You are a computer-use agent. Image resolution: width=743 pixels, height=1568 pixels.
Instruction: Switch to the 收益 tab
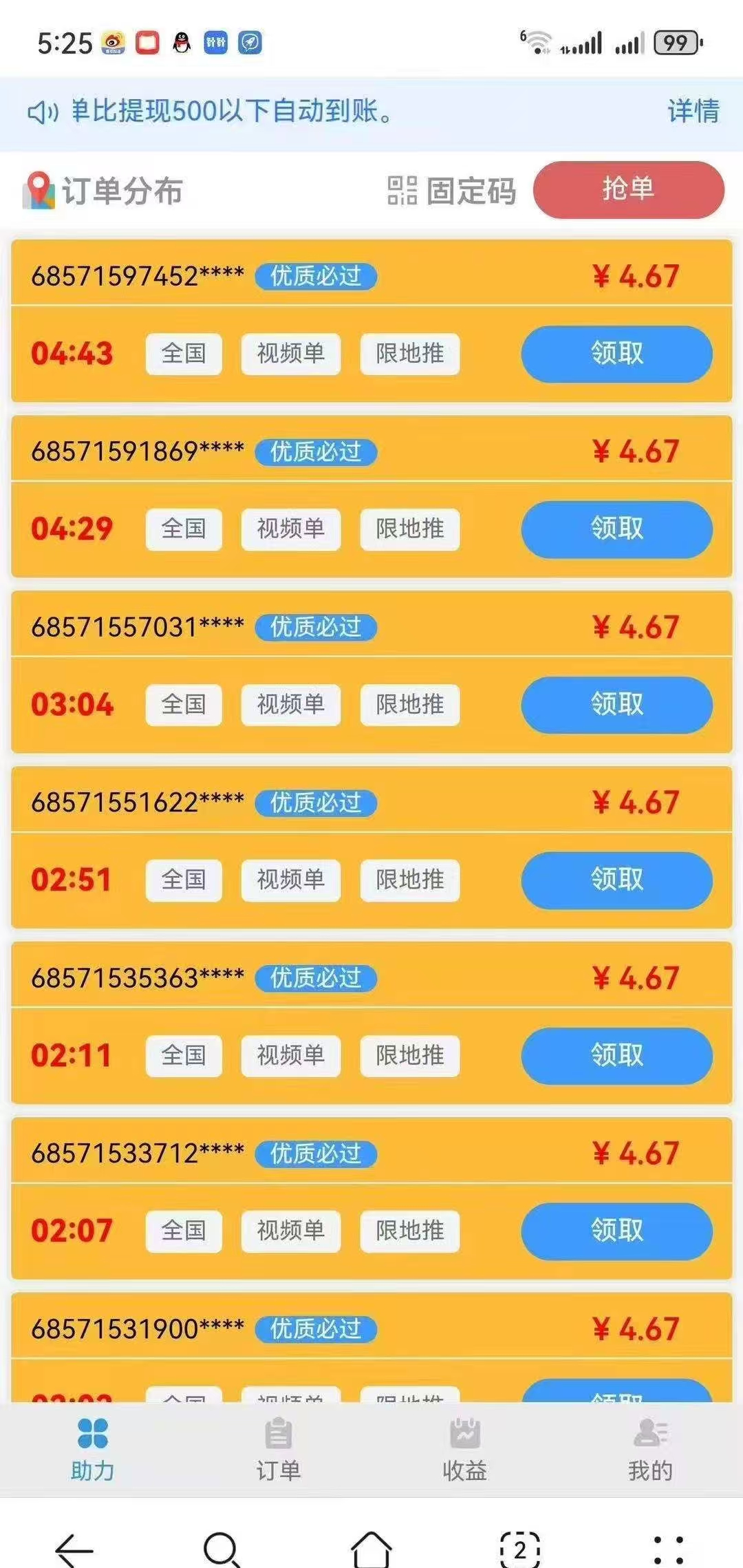(465, 1450)
